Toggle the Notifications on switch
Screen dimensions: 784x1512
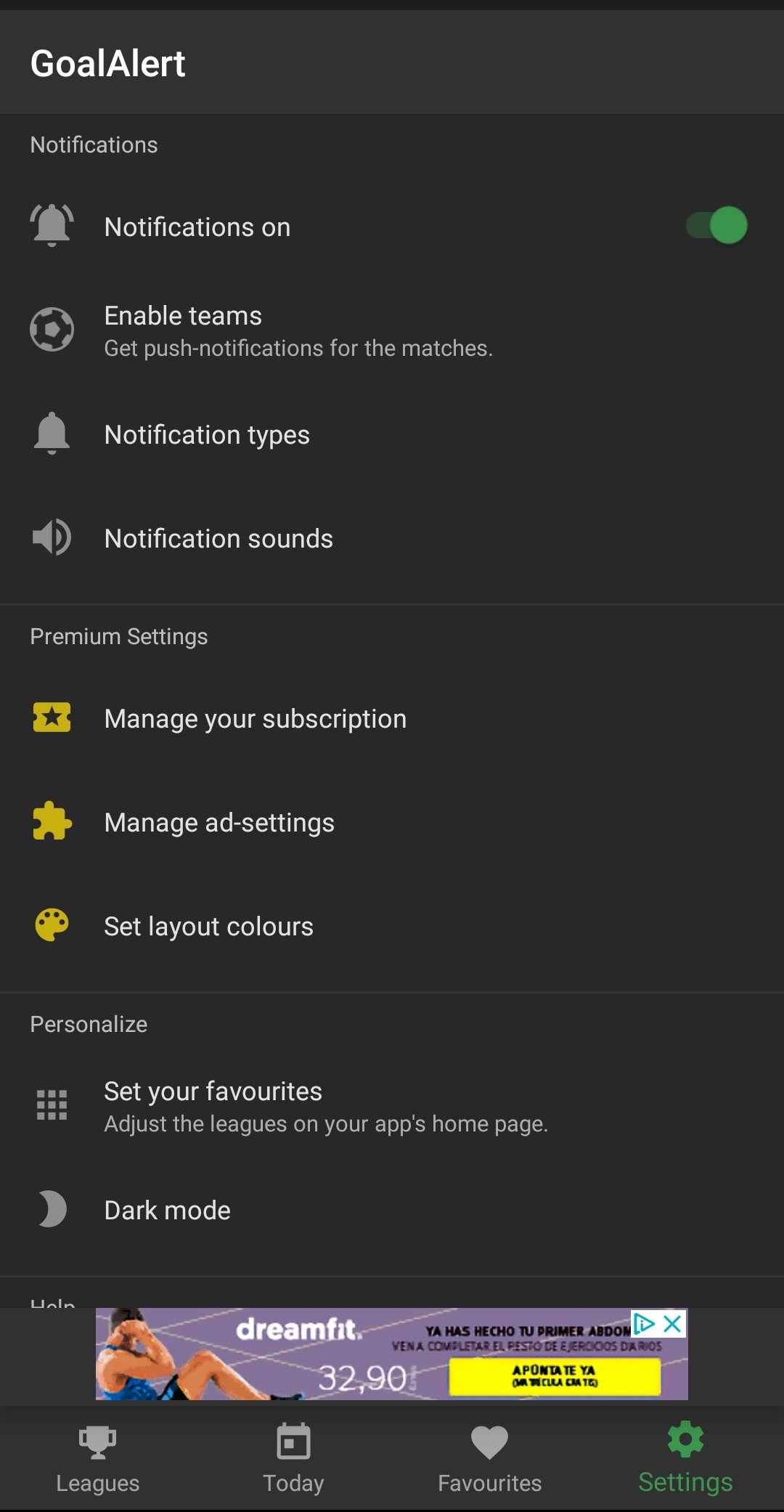pos(716,226)
